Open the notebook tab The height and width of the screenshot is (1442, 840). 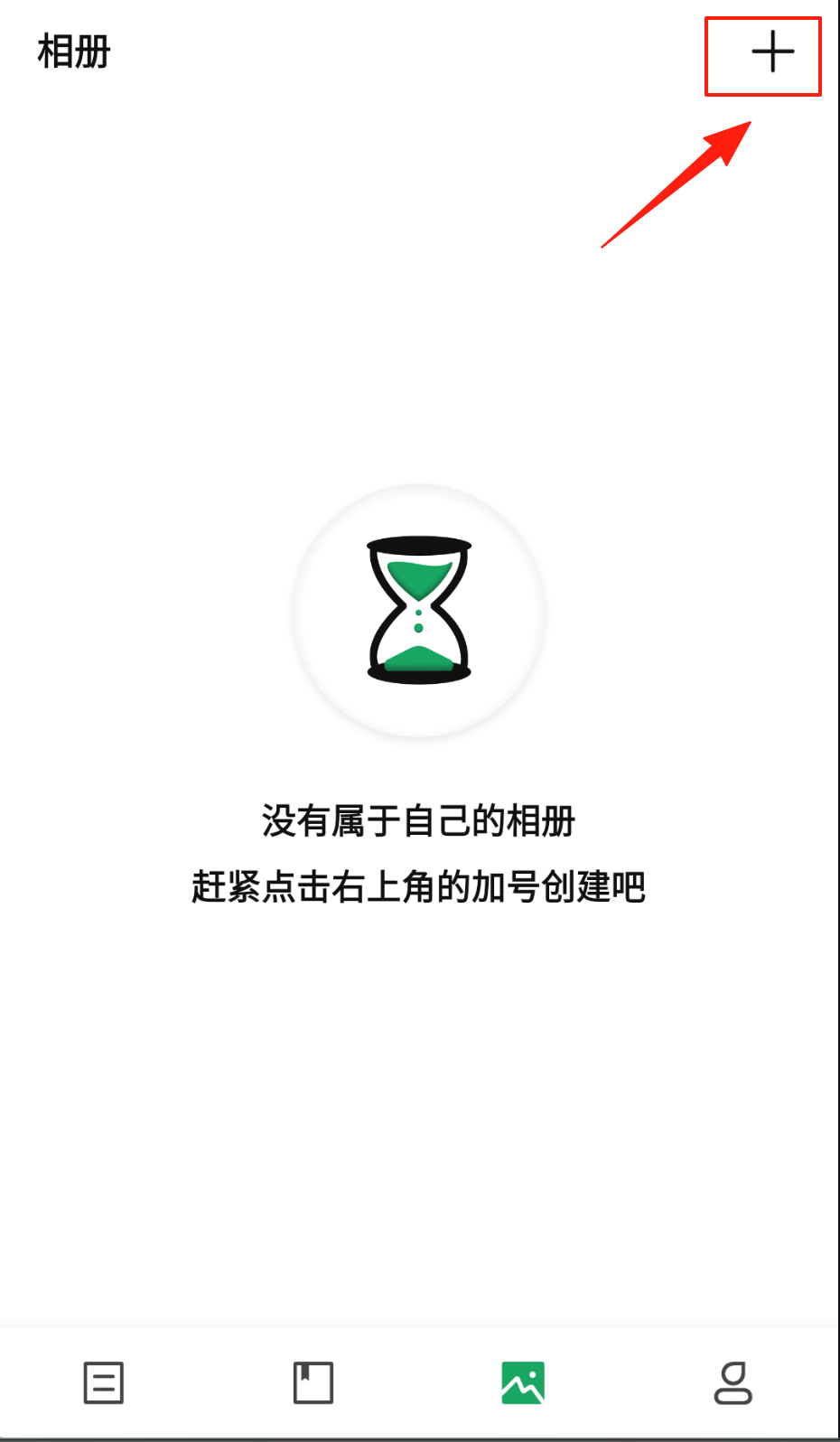point(313,1382)
